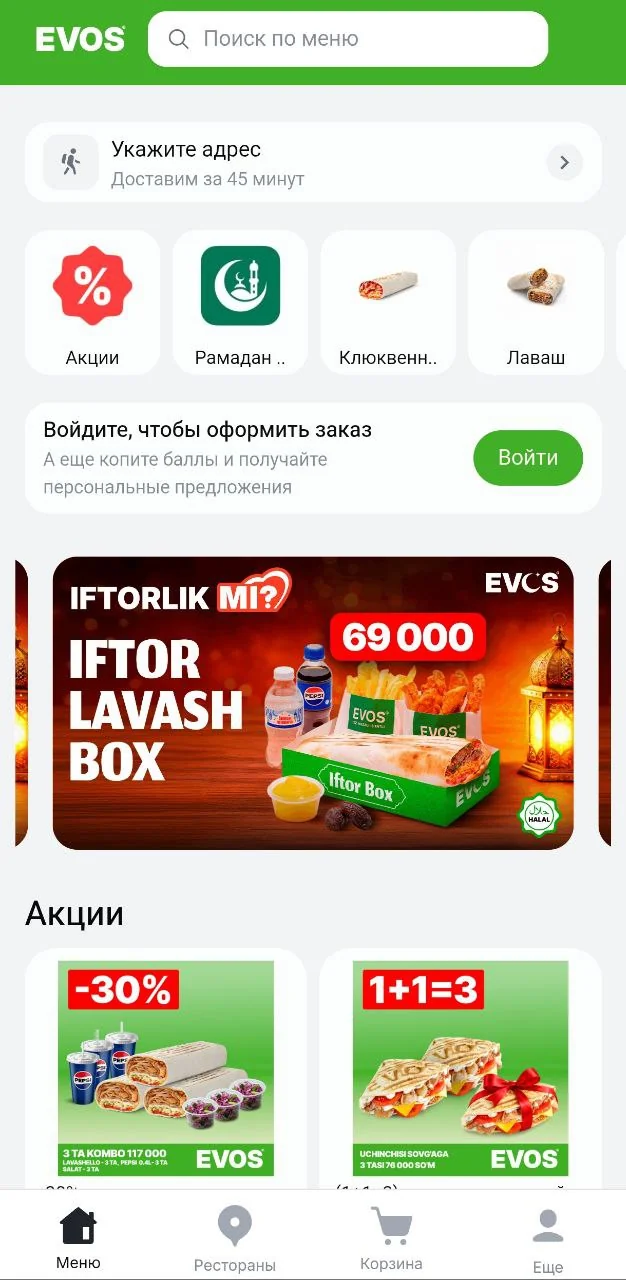This screenshot has height=1280, width=626.
Task: Open the Акции category
Action: click(92, 302)
